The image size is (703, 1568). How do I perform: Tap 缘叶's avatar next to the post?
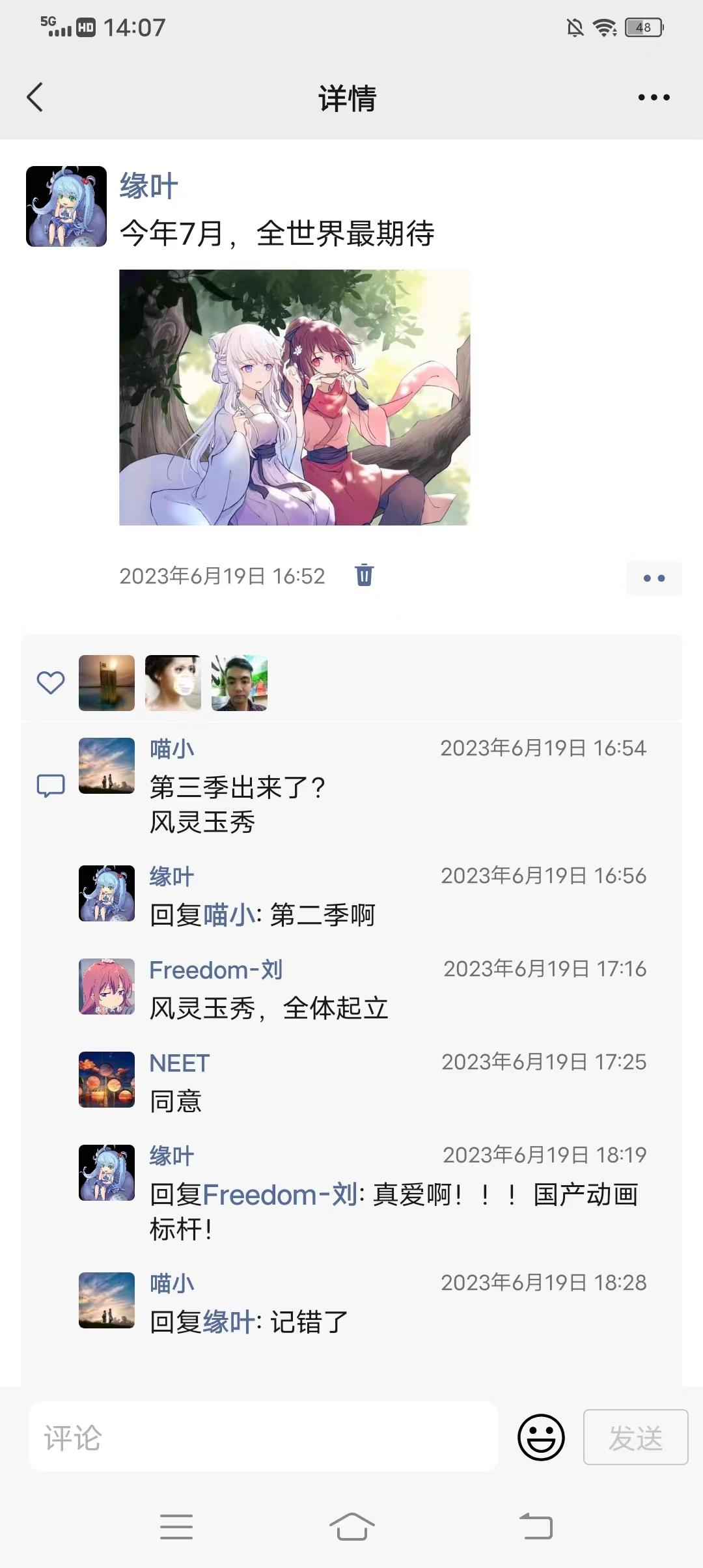[x=66, y=206]
